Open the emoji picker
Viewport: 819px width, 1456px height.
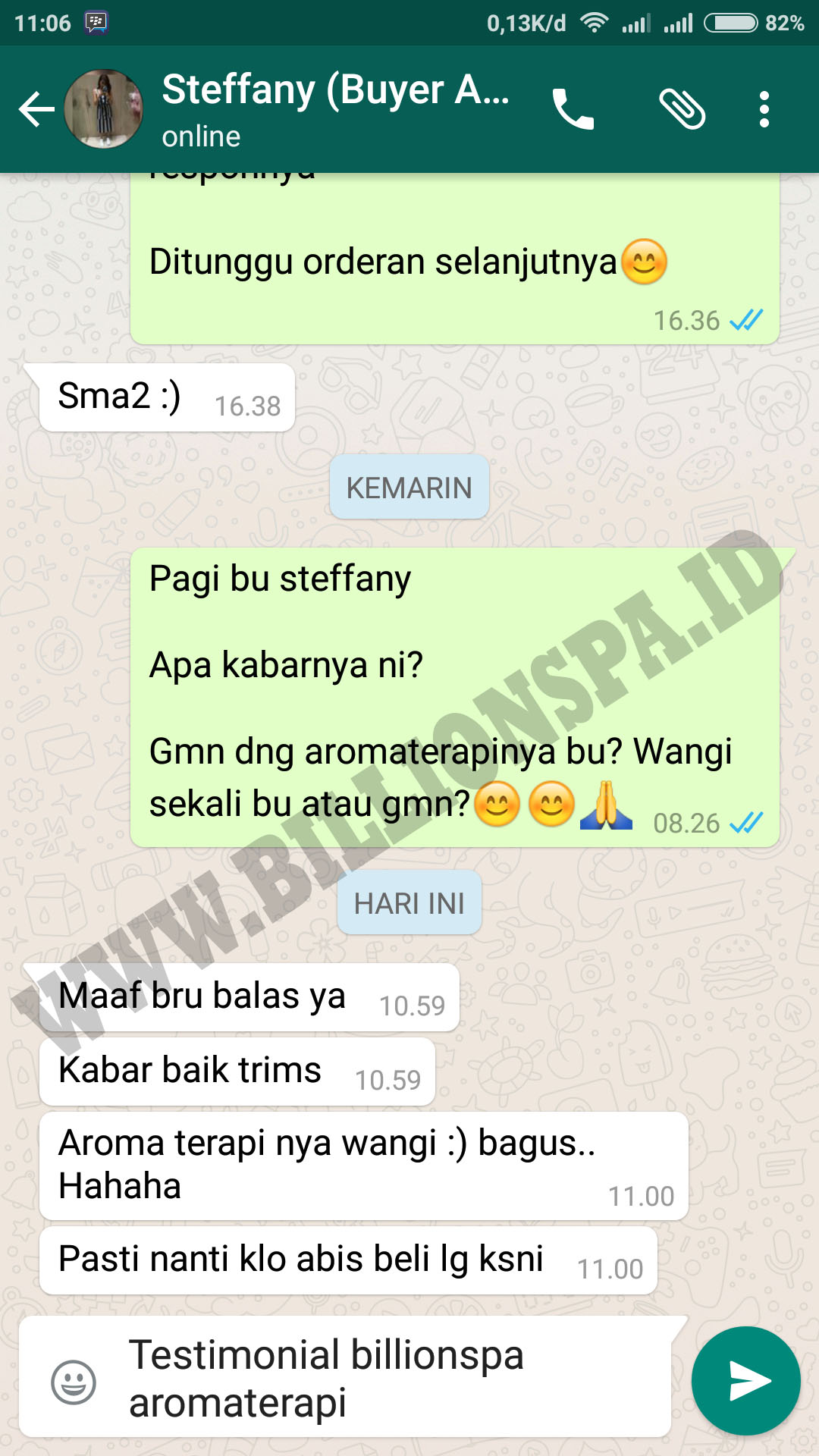point(74,1382)
